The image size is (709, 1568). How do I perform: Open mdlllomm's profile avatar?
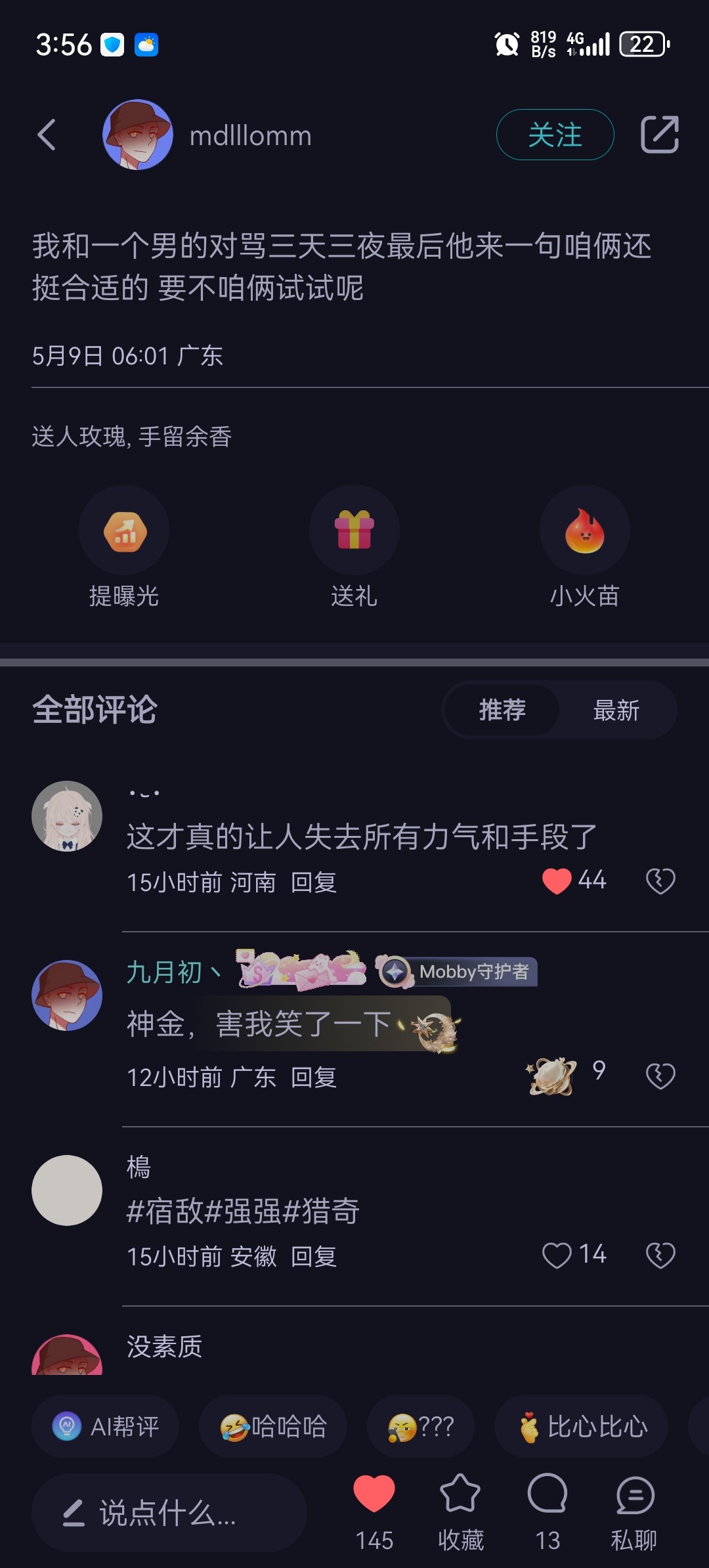[138, 135]
